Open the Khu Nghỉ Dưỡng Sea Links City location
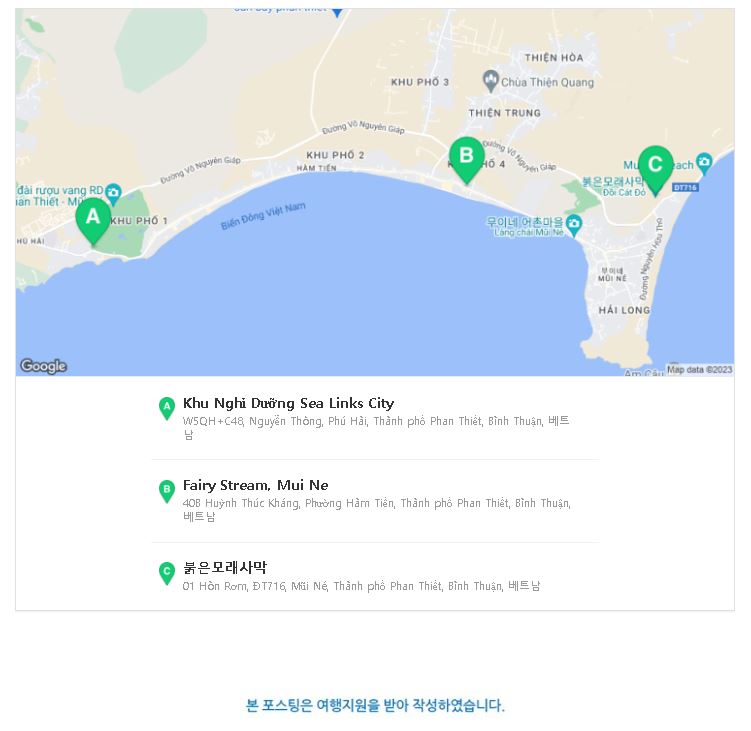The width and height of the screenshot is (751, 731). pos(288,404)
